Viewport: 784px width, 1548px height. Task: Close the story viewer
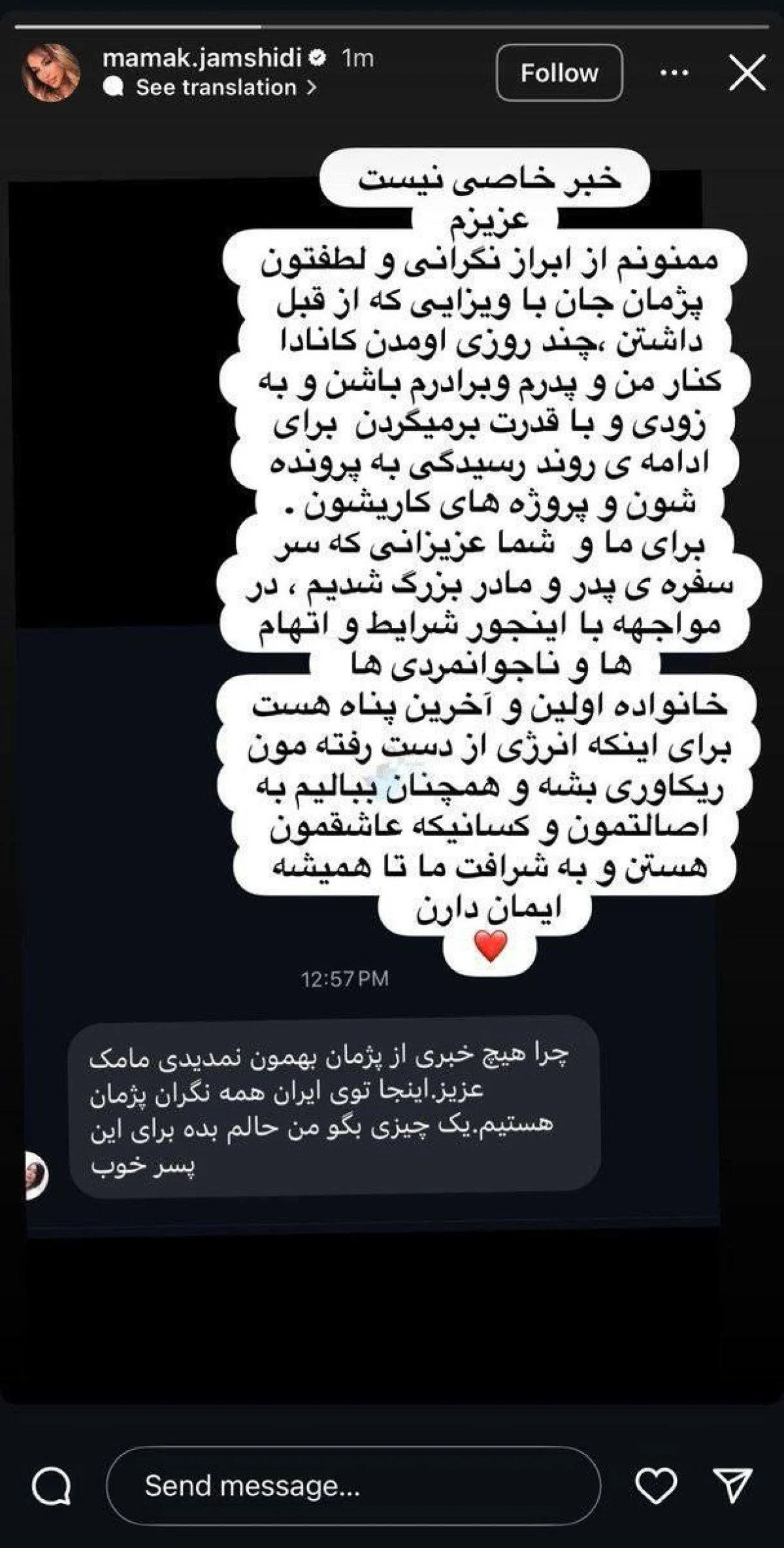(x=747, y=73)
